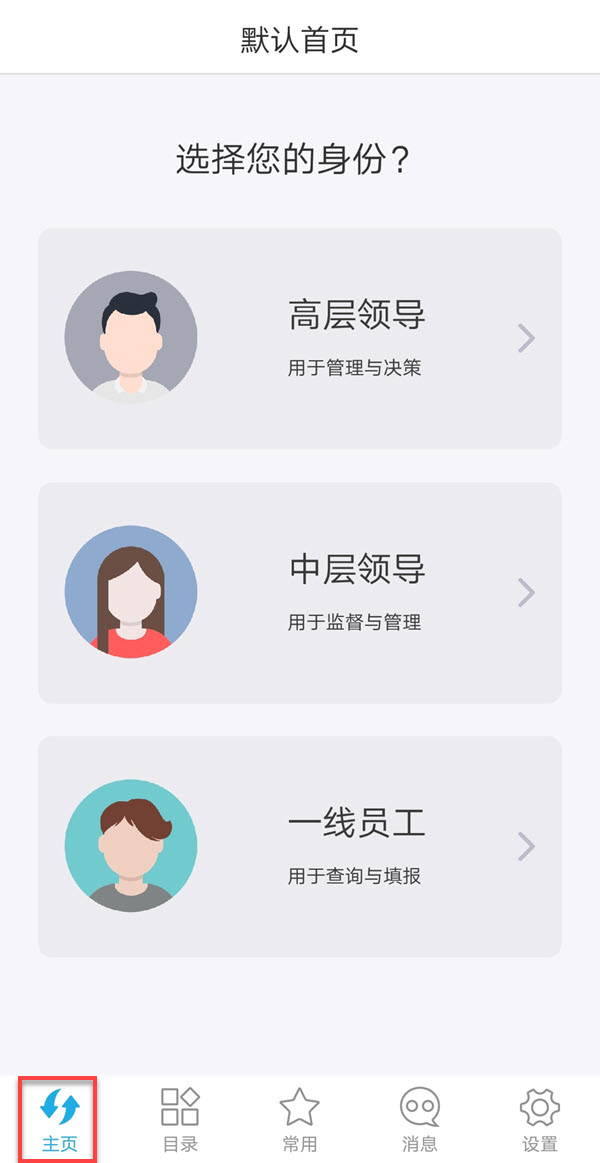The image size is (600, 1163).
Task: Pick the 一线员工 identity card
Action: [x=300, y=847]
